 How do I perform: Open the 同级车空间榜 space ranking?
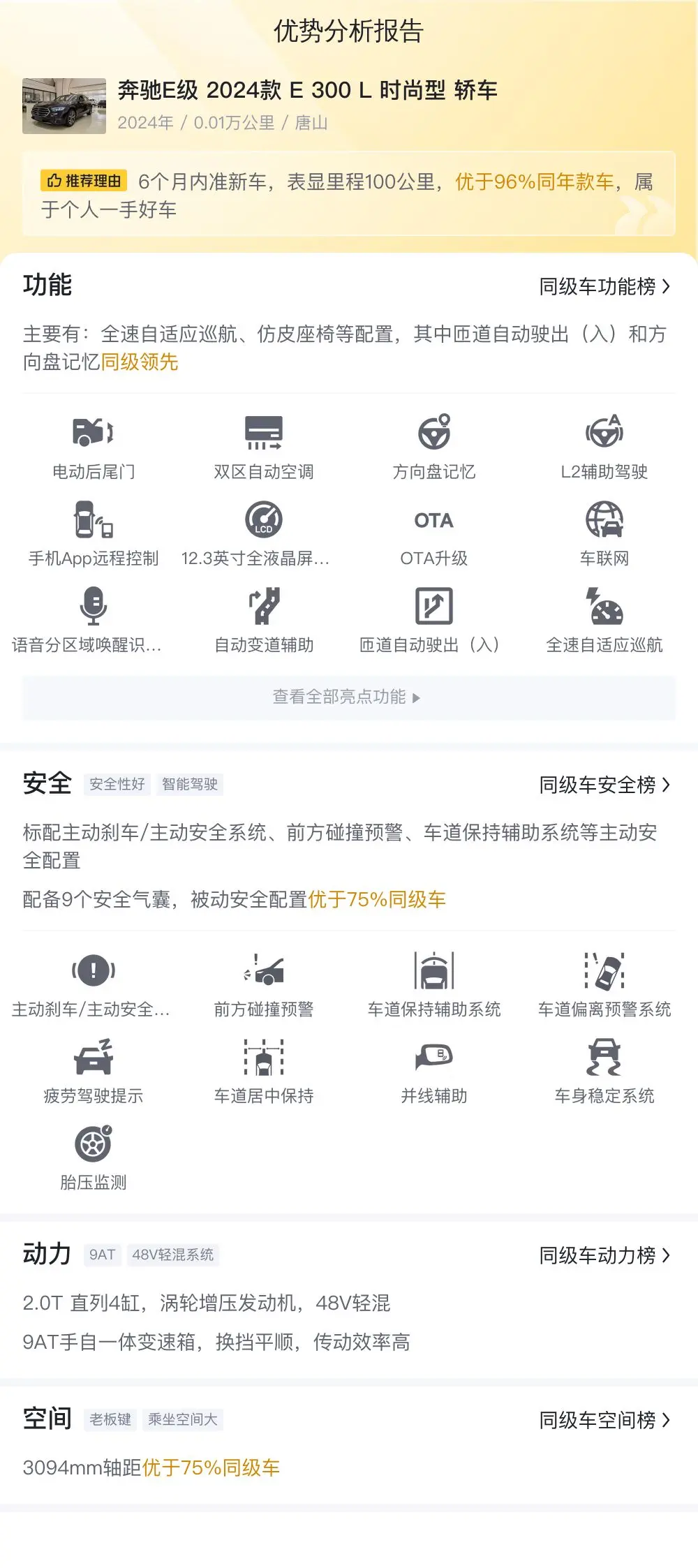(x=604, y=1420)
